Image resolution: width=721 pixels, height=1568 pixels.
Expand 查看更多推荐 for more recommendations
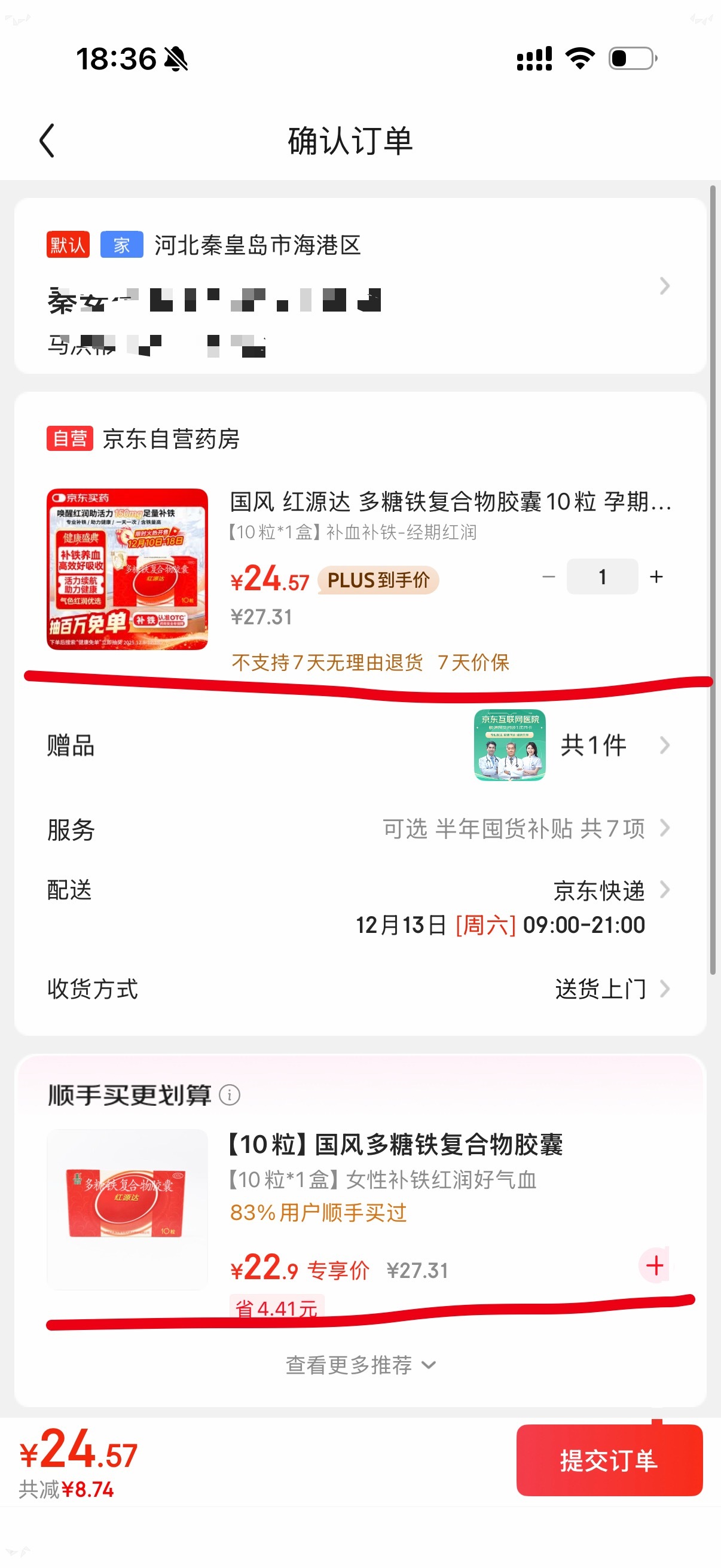[x=360, y=1365]
